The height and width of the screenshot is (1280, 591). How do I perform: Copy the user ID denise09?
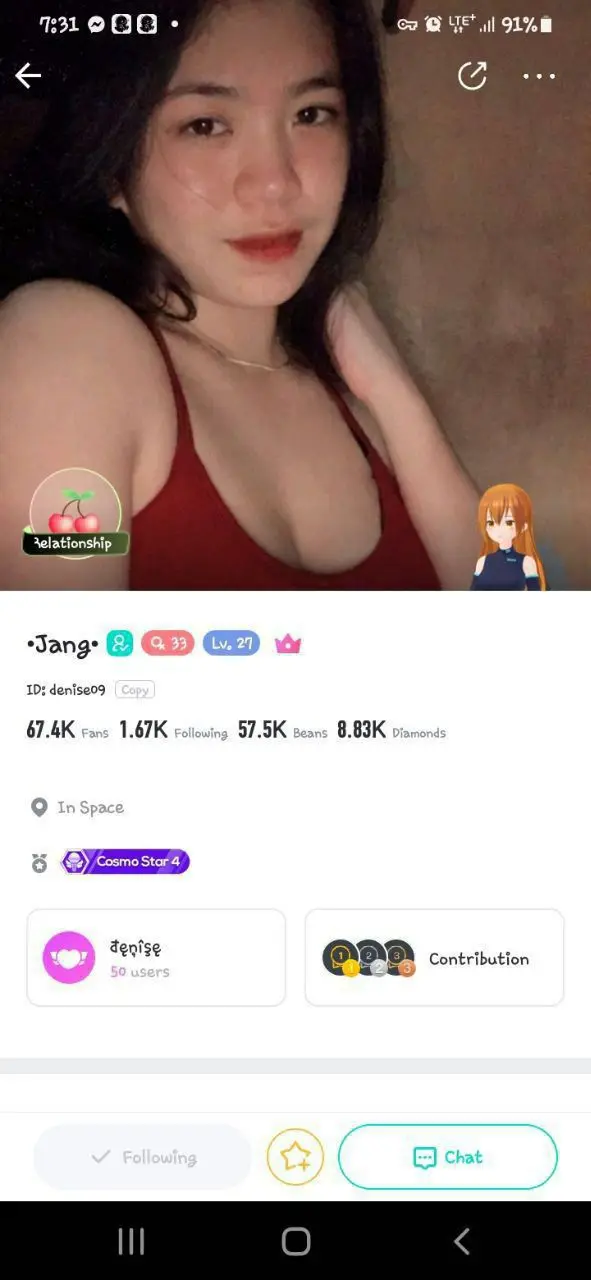pyautogui.click(x=135, y=690)
